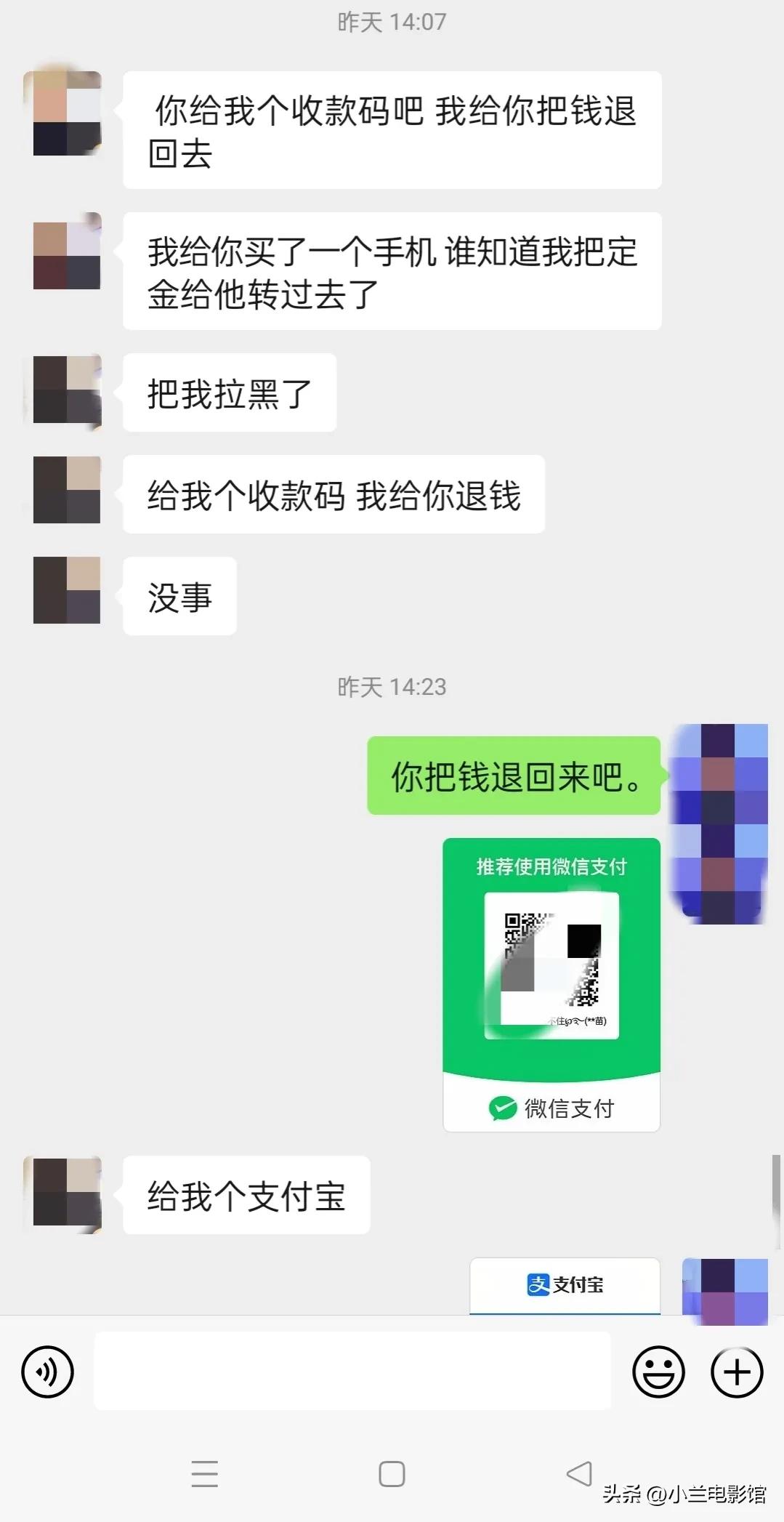Tap the message bubble saying 把我拉黑了
784x1522 pixels.
point(230,392)
